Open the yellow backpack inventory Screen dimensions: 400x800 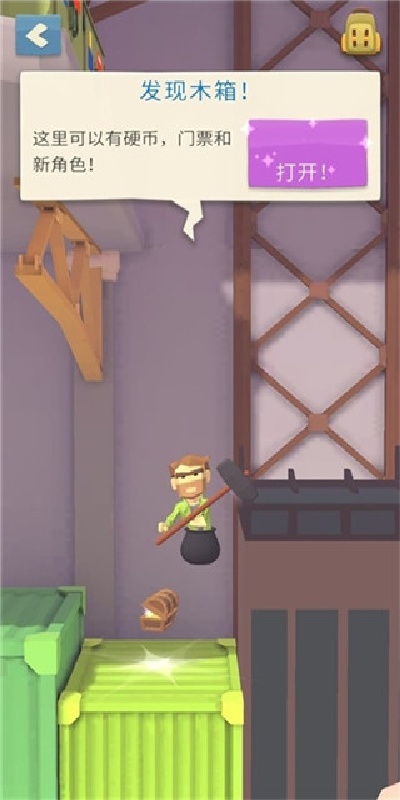[x=361, y=32]
